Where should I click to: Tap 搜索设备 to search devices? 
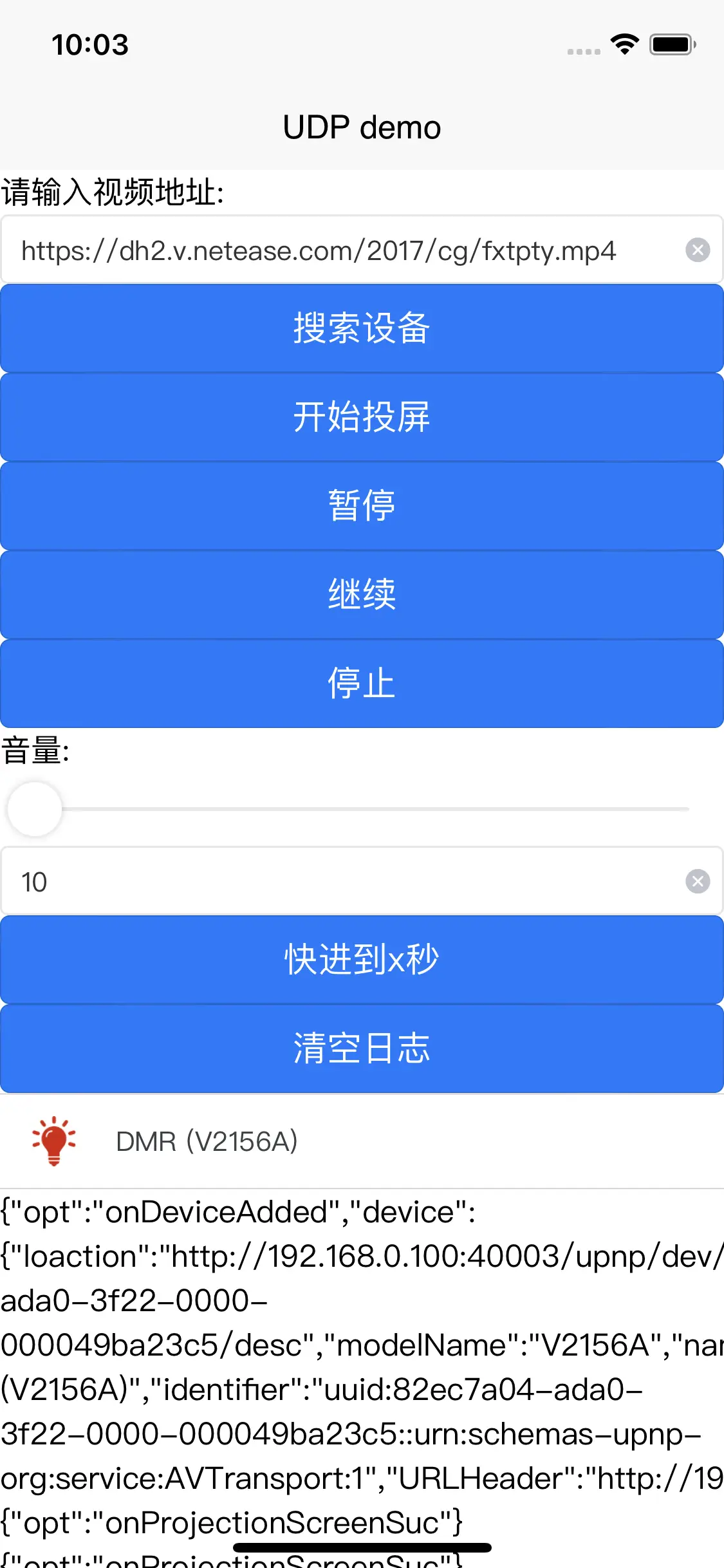coord(362,328)
